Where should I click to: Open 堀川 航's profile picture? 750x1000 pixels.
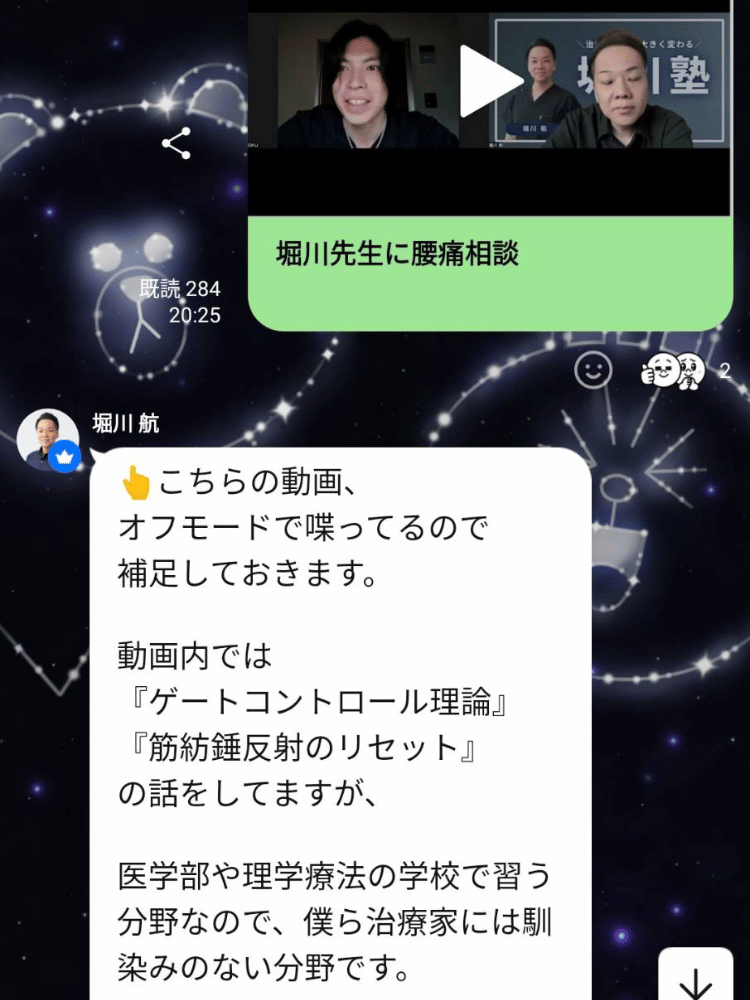47,438
